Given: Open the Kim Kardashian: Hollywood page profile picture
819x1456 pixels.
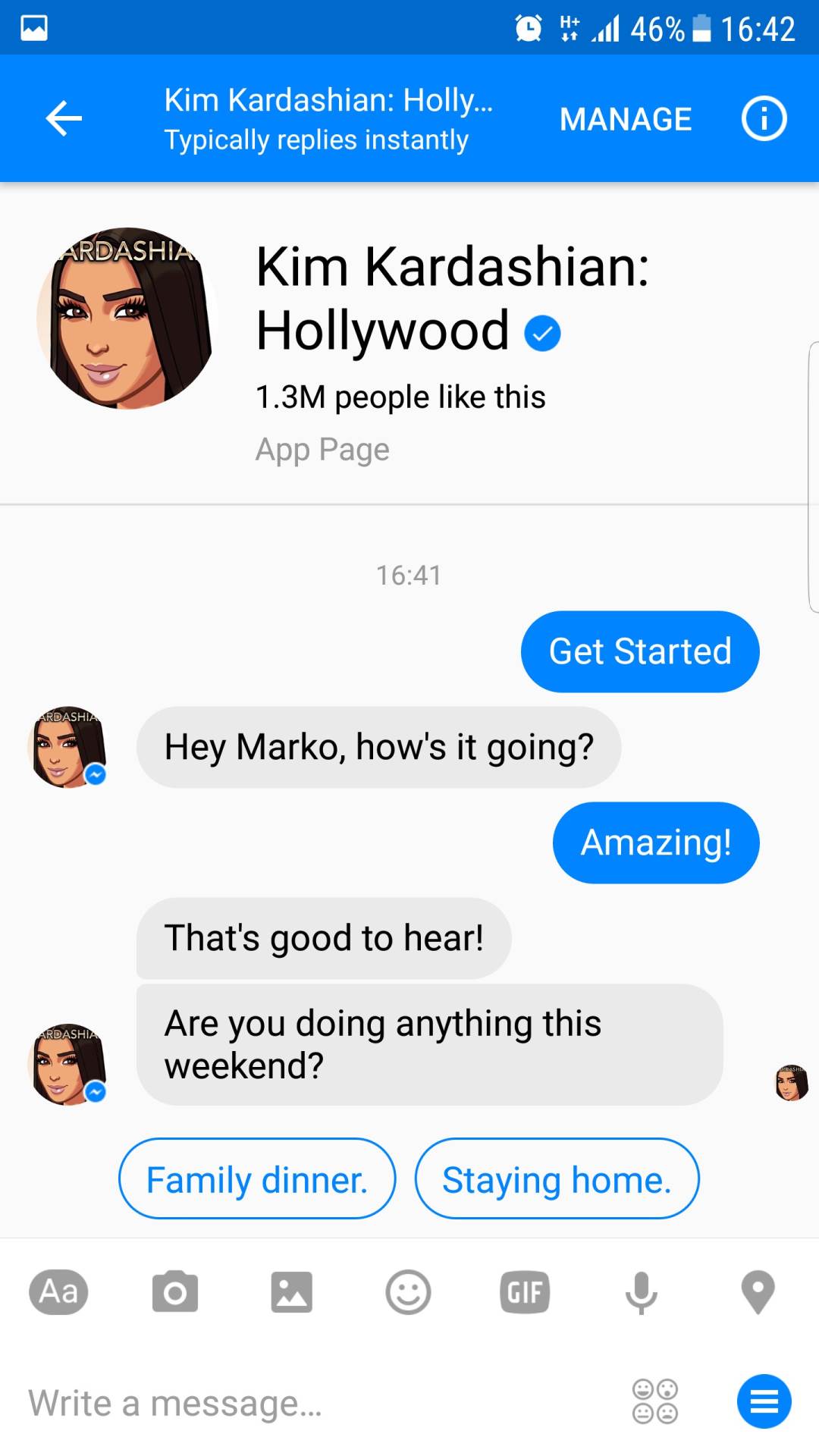Looking at the screenshot, I should coord(127,318).
